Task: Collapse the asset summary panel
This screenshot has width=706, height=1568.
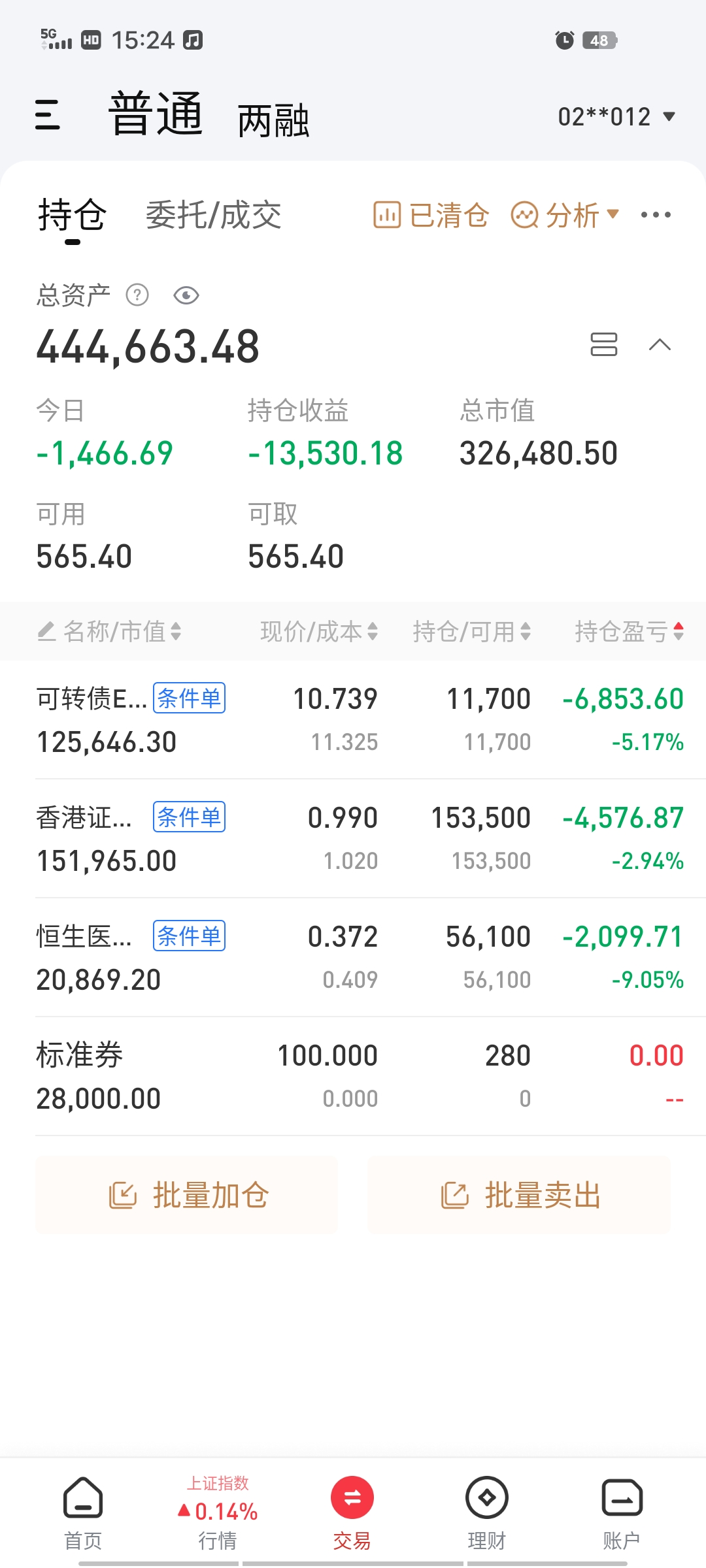Action: coord(660,344)
